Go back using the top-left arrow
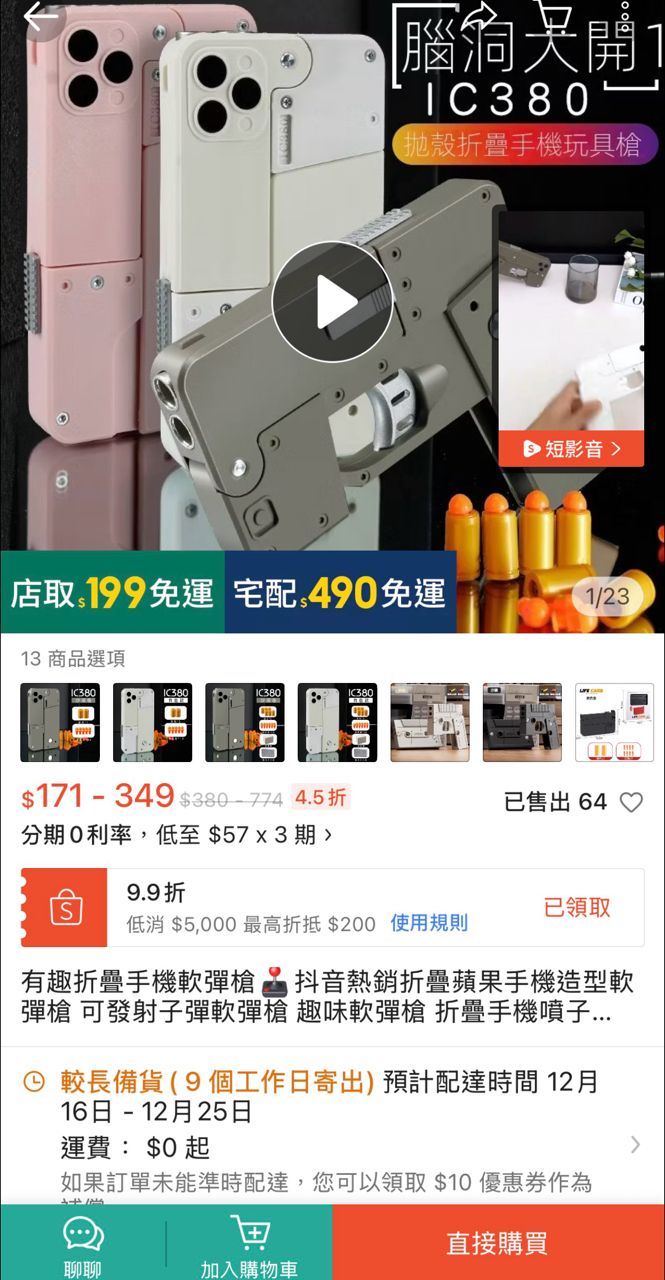665x1280 pixels. 41,17
